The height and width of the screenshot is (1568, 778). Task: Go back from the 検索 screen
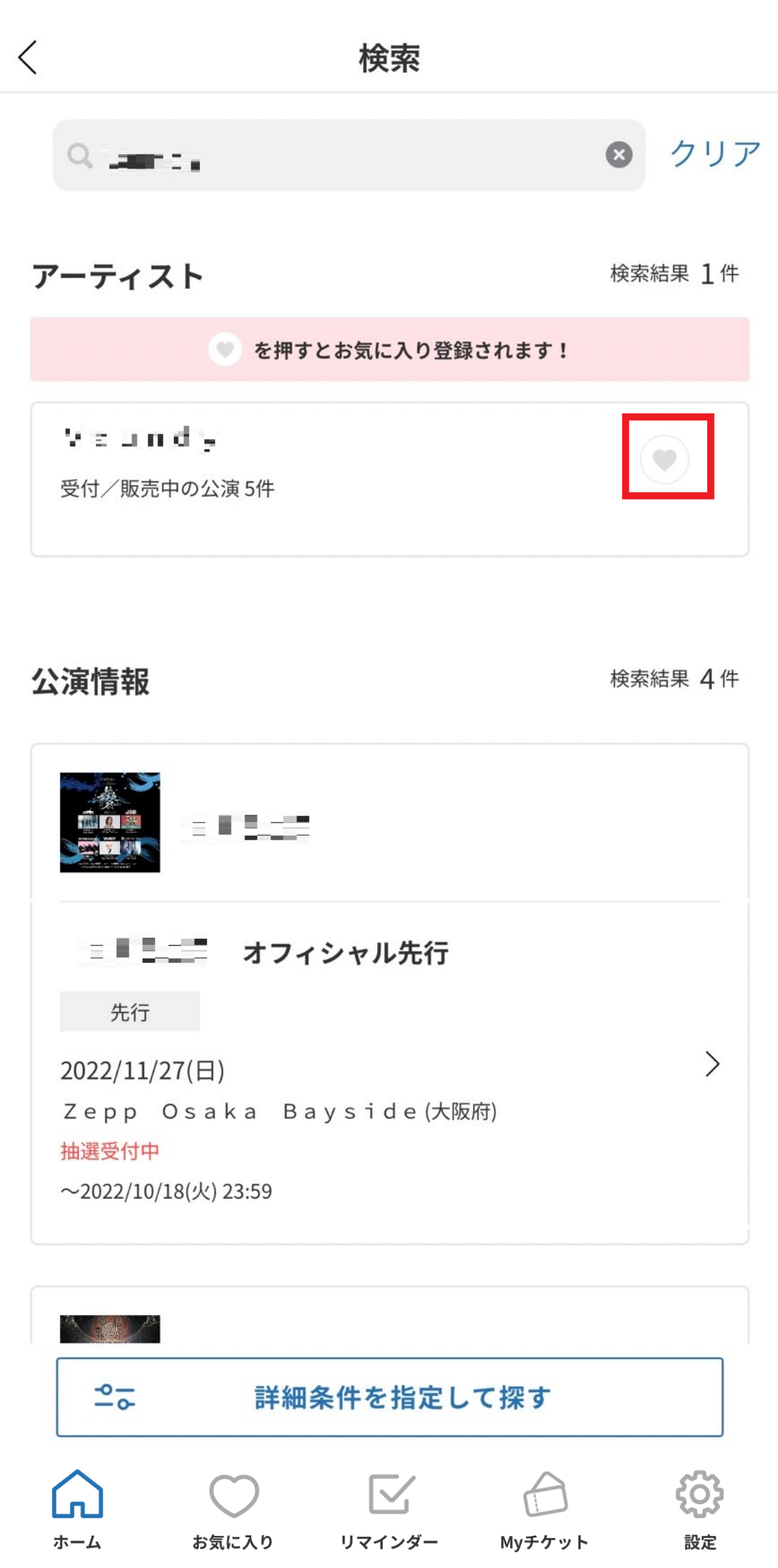28,58
